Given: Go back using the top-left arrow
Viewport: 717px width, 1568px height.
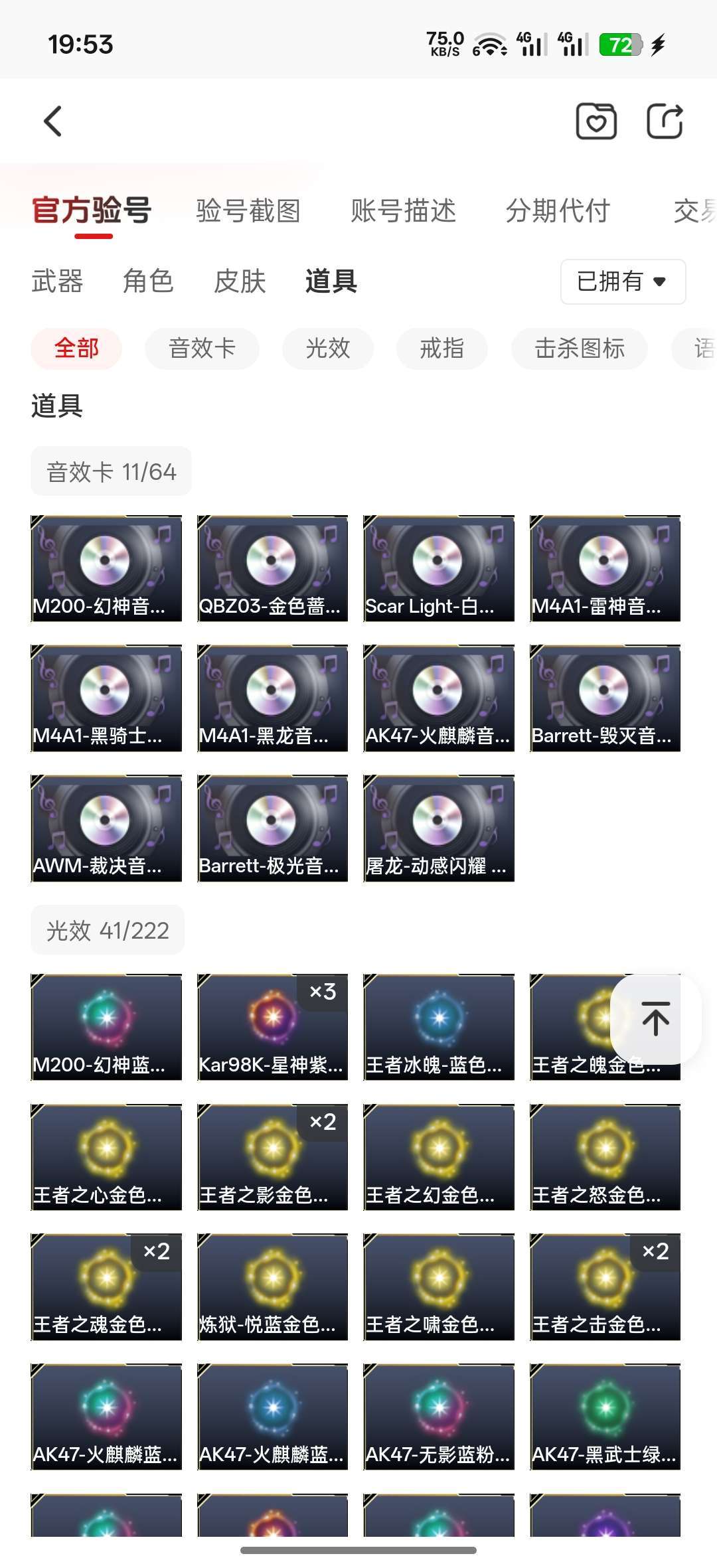Looking at the screenshot, I should click(x=53, y=121).
